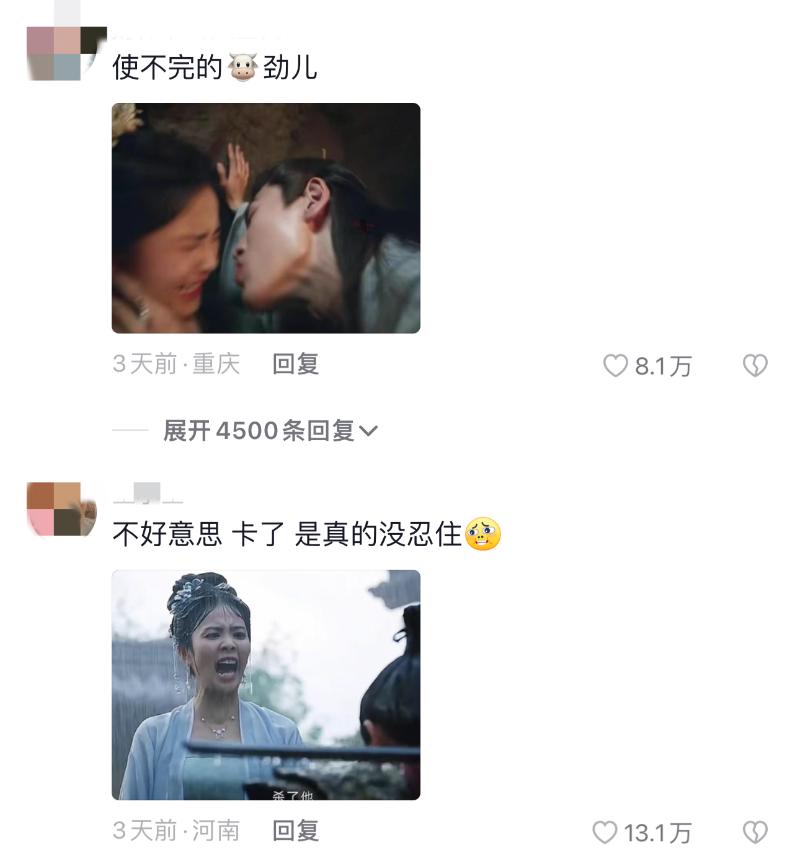Image resolution: width=800 pixels, height=858 pixels.
Task: Reply to the 重庆 comment
Action: pos(295,364)
